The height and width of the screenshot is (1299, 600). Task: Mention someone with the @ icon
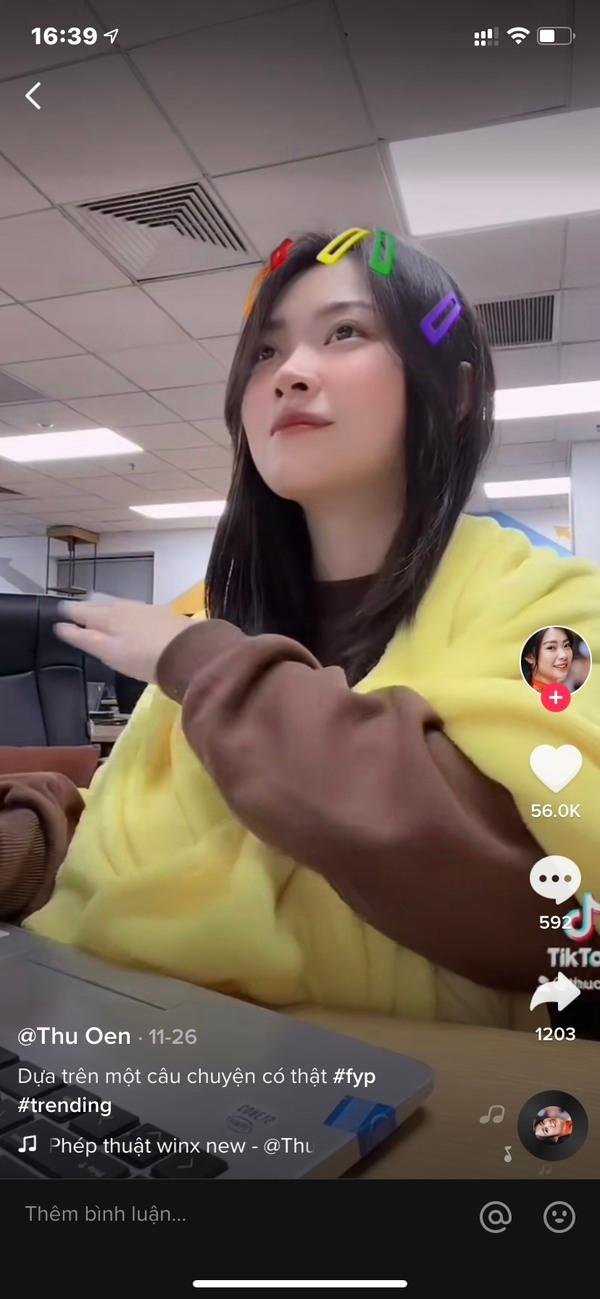click(x=495, y=1216)
